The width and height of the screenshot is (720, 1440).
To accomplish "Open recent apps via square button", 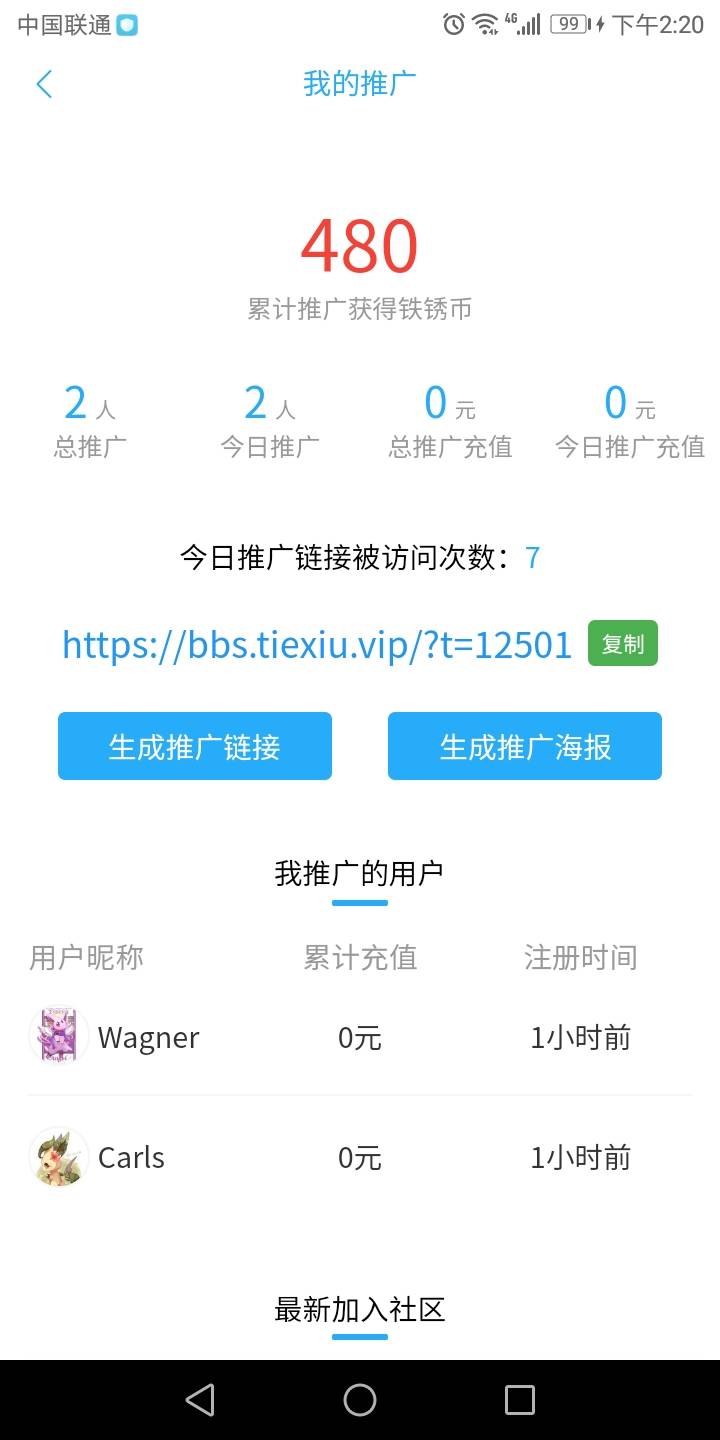I will (x=519, y=1400).
